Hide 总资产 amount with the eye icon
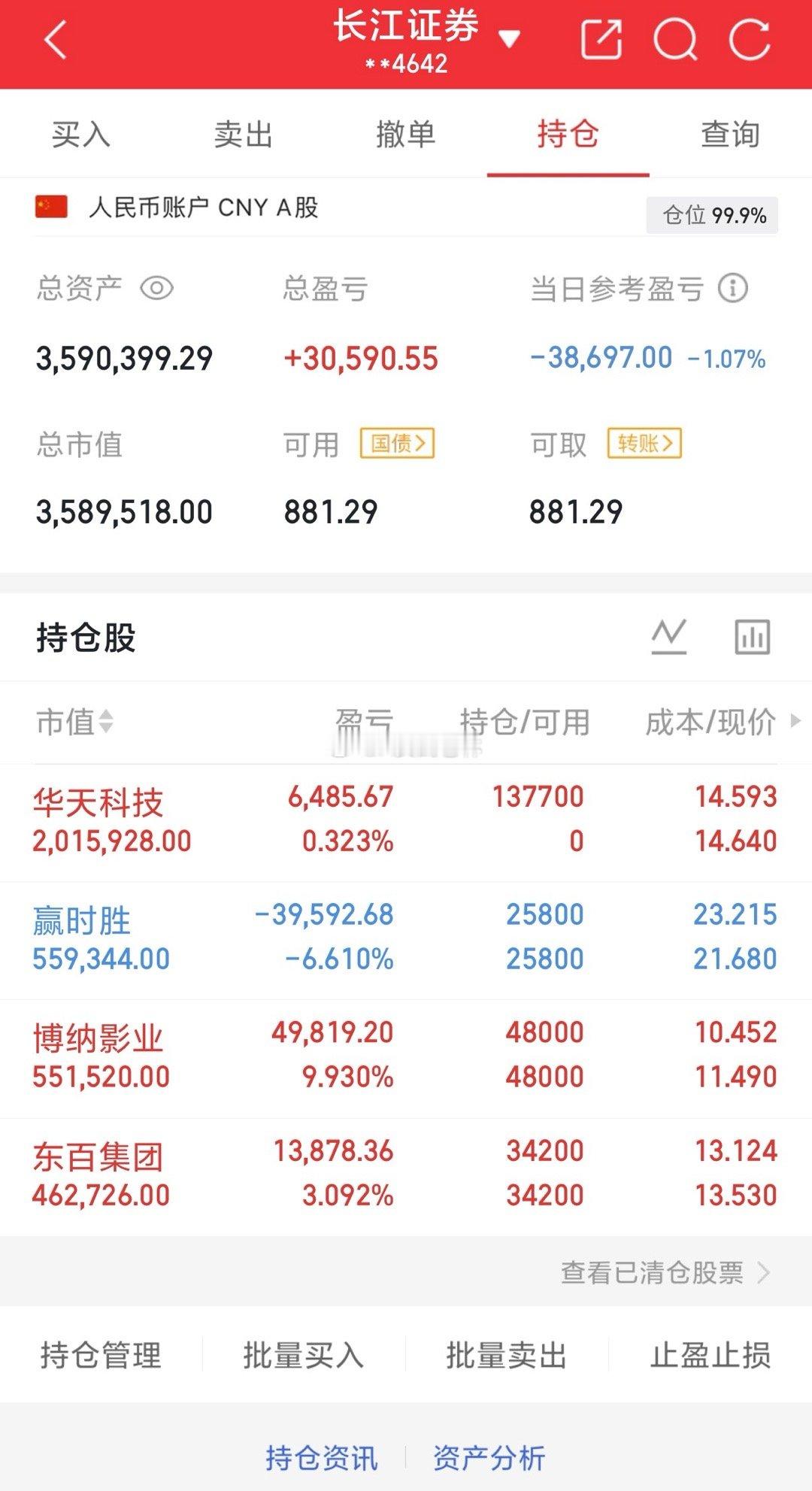The width and height of the screenshot is (812, 1491). click(156, 286)
